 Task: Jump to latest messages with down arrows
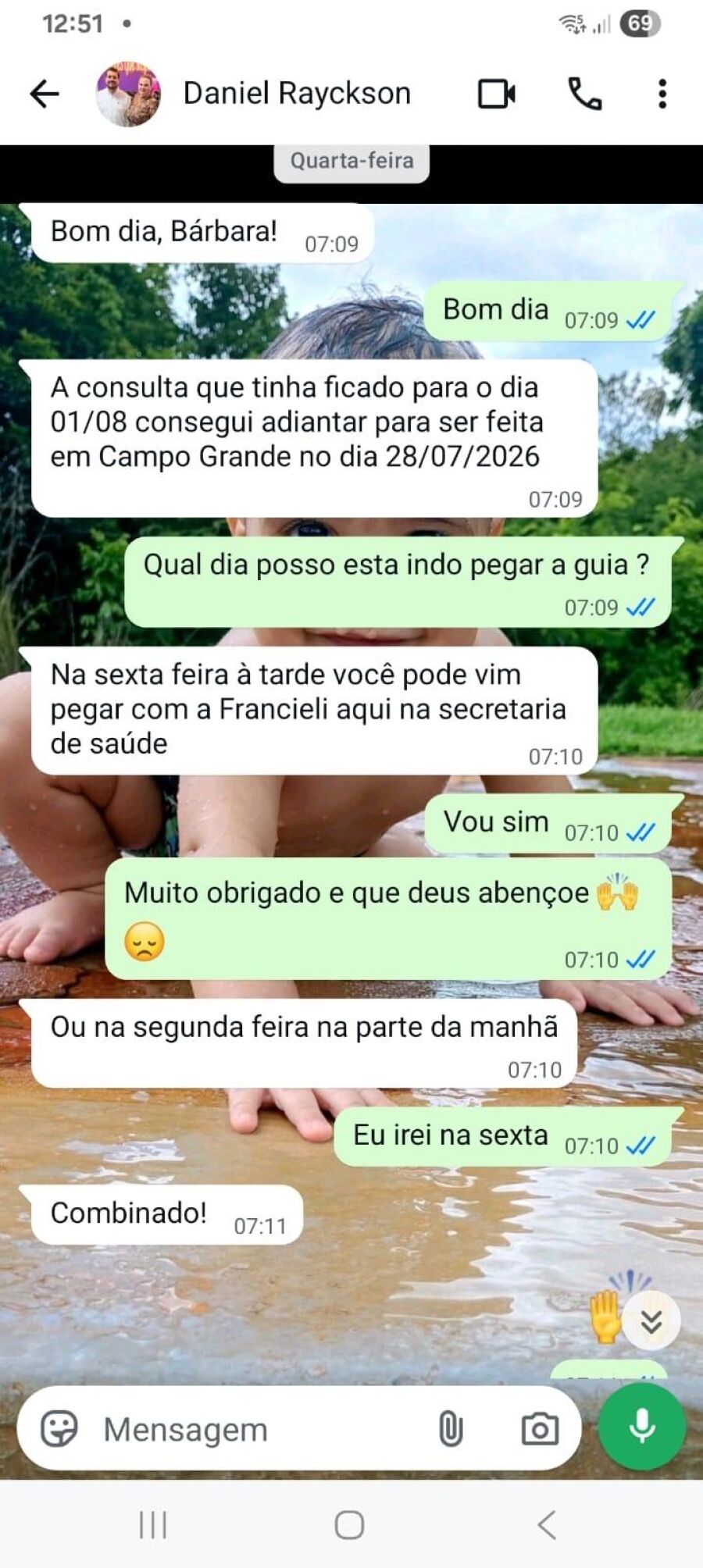coord(651,1320)
